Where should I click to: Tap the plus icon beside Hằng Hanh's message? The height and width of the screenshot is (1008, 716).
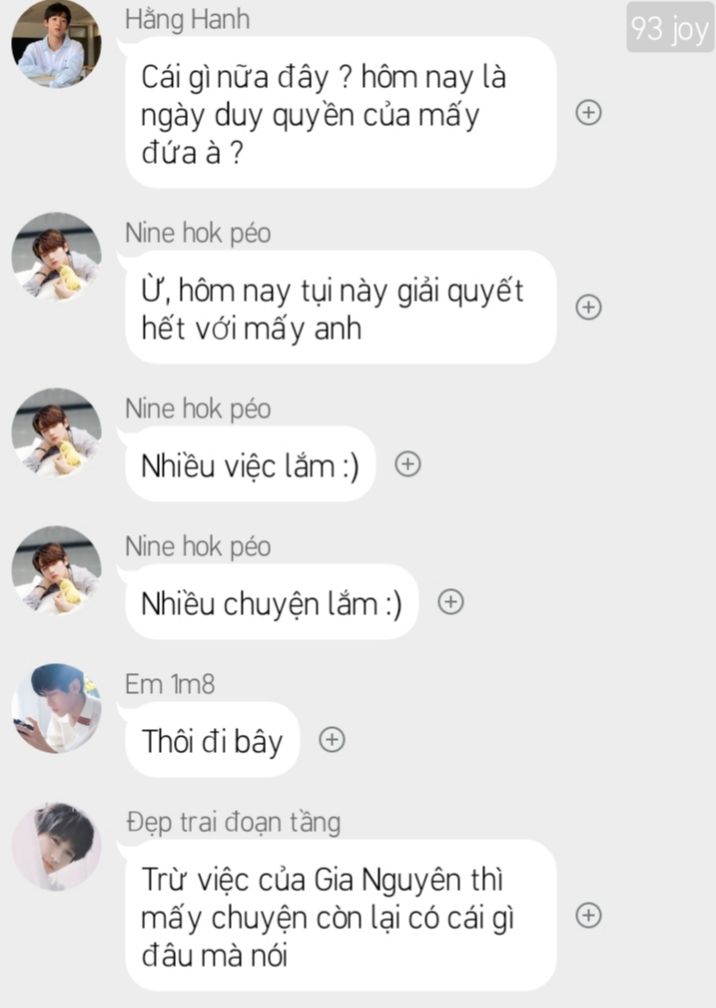pyautogui.click(x=589, y=113)
